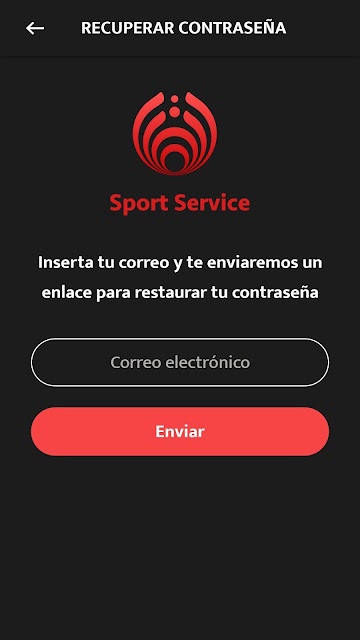Go back using the arrow icon
Viewport: 360px width, 640px height.
tap(35, 28)
